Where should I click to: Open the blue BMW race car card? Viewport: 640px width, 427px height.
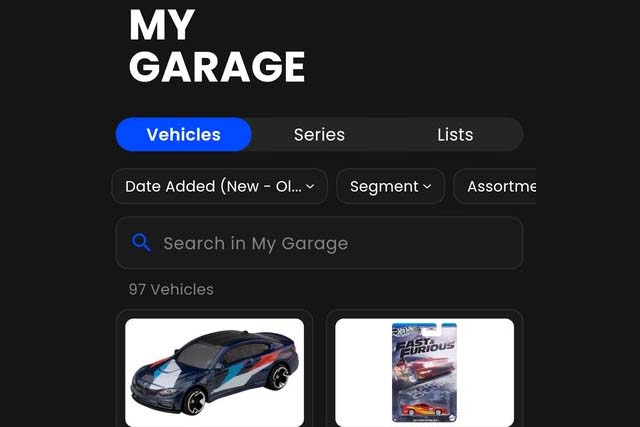click(214, 372)
